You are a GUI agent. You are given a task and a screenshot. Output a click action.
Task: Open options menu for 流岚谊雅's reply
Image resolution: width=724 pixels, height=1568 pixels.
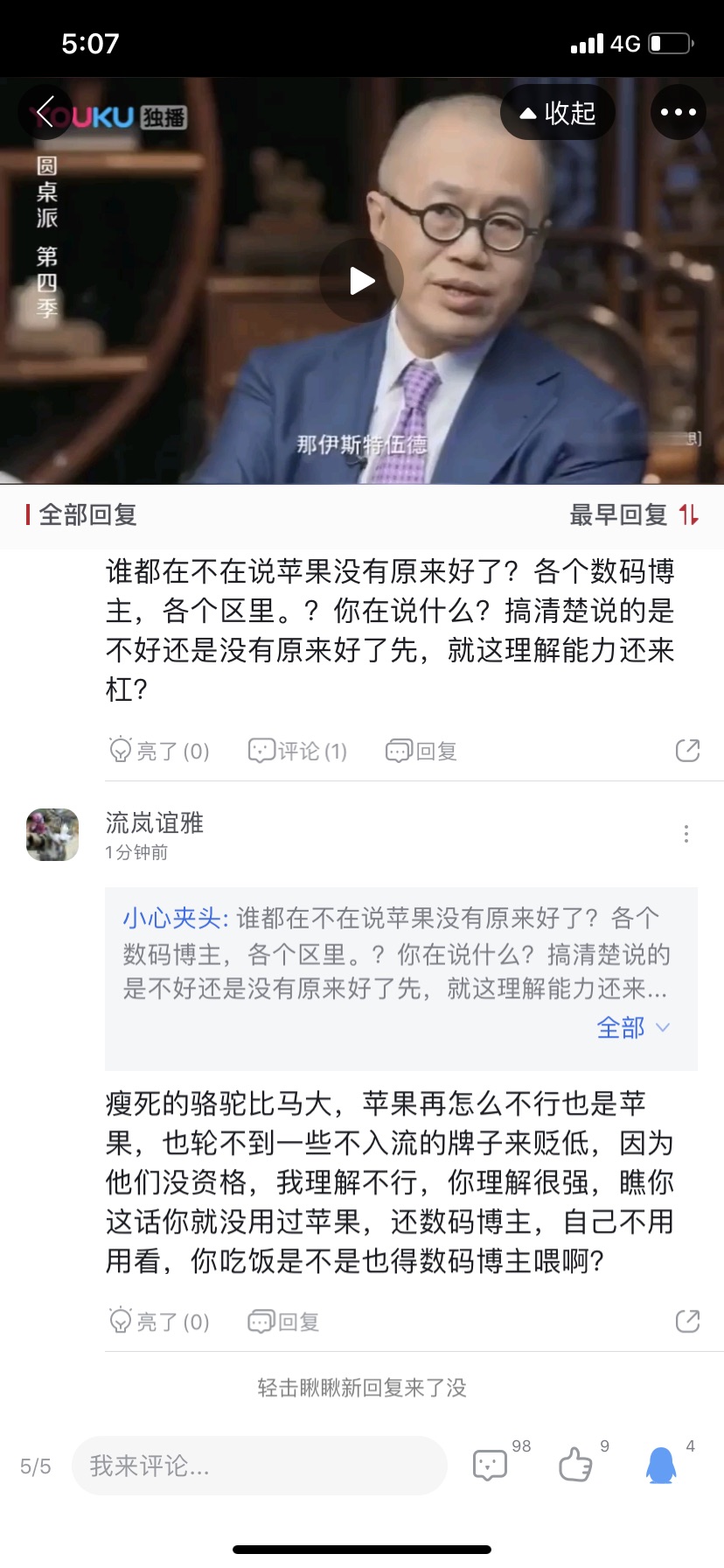click(686, 834)
